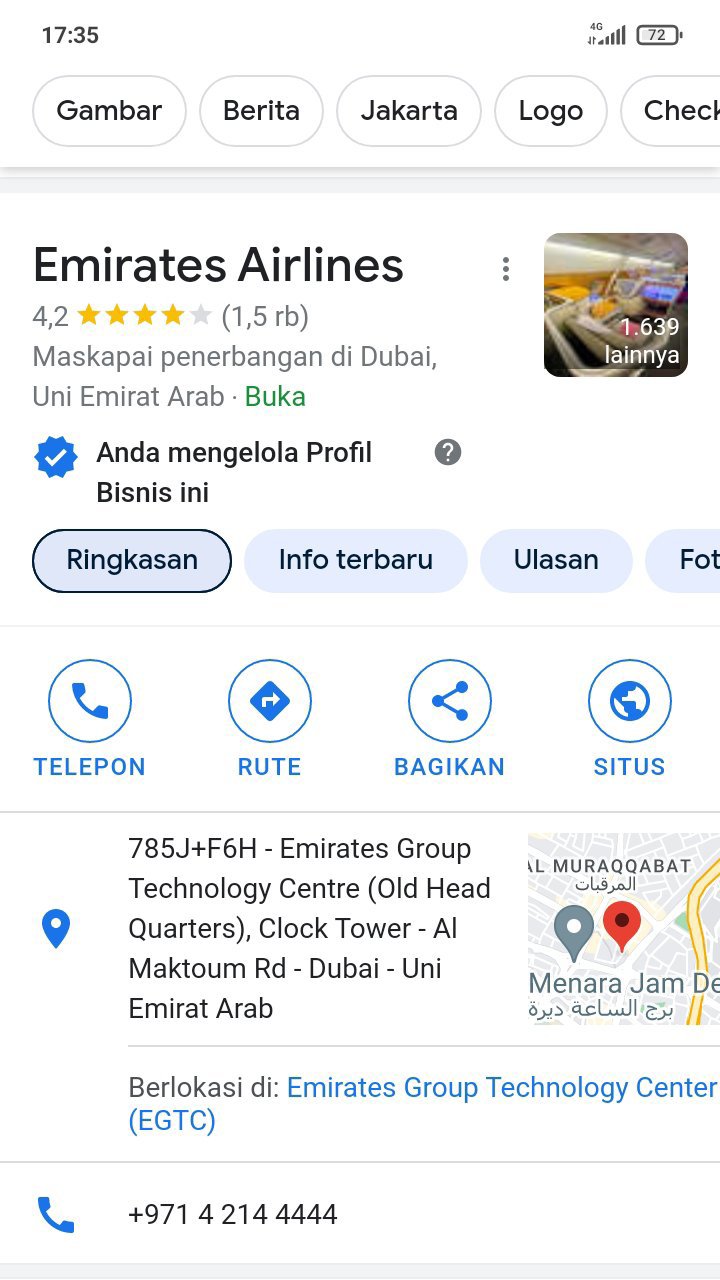Switch to the Ringkasan tab
720x1280 pixels.
tap(132, 560)
